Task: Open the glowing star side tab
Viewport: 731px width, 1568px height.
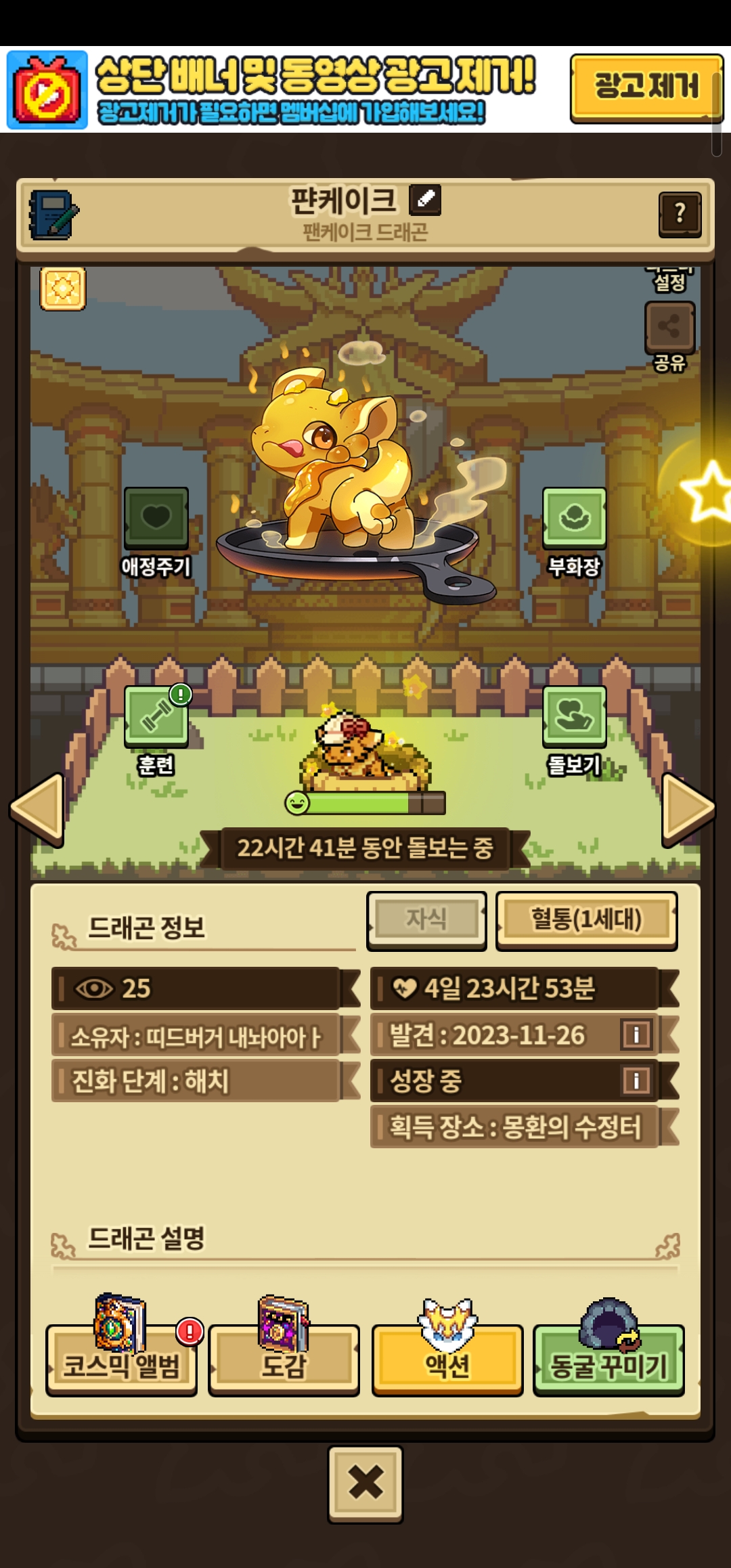Action: (701, 491)
